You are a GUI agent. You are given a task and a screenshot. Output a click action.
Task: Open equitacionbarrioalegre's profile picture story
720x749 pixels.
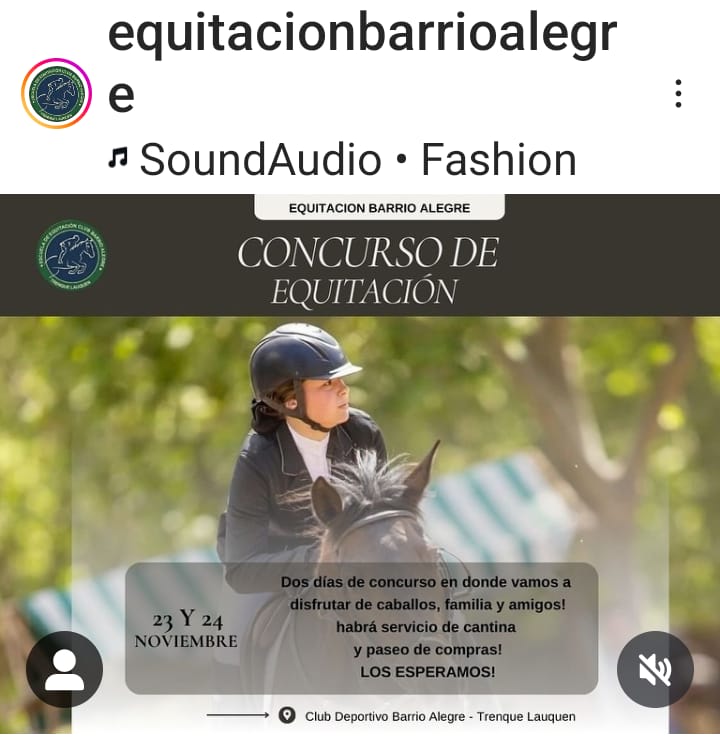pos(56,94)
